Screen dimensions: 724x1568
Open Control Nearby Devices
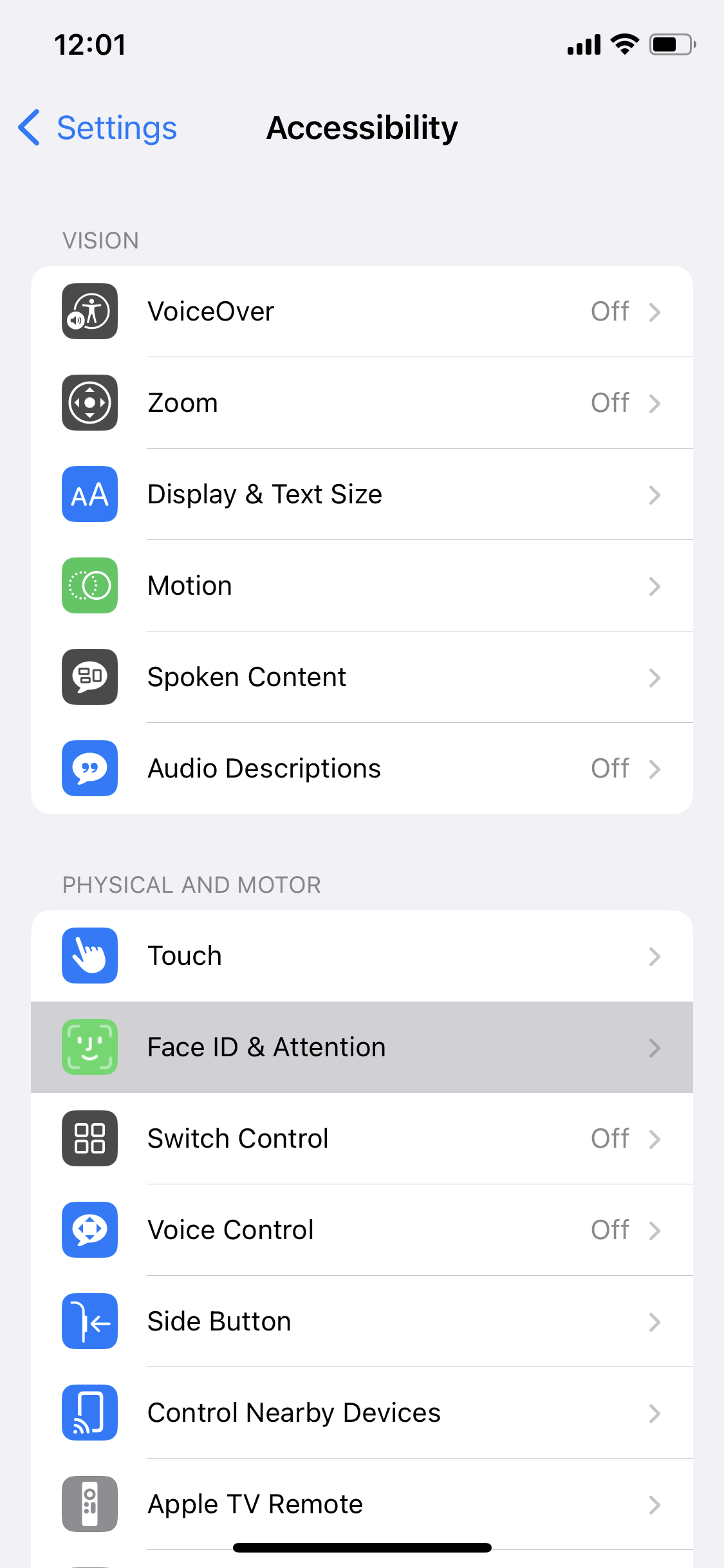point(362,1412)
